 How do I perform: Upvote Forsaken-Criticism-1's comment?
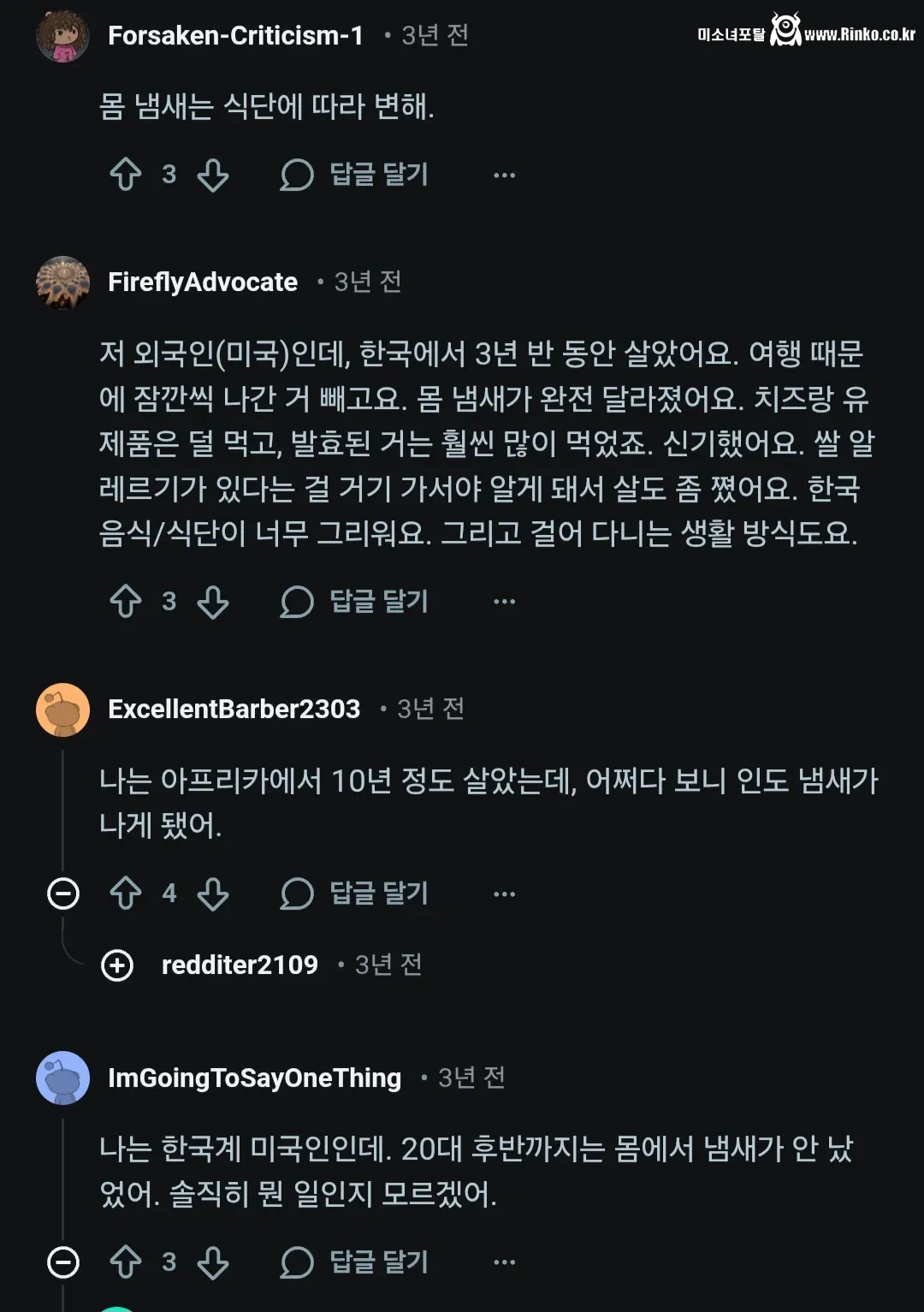(x=127, y=174)
